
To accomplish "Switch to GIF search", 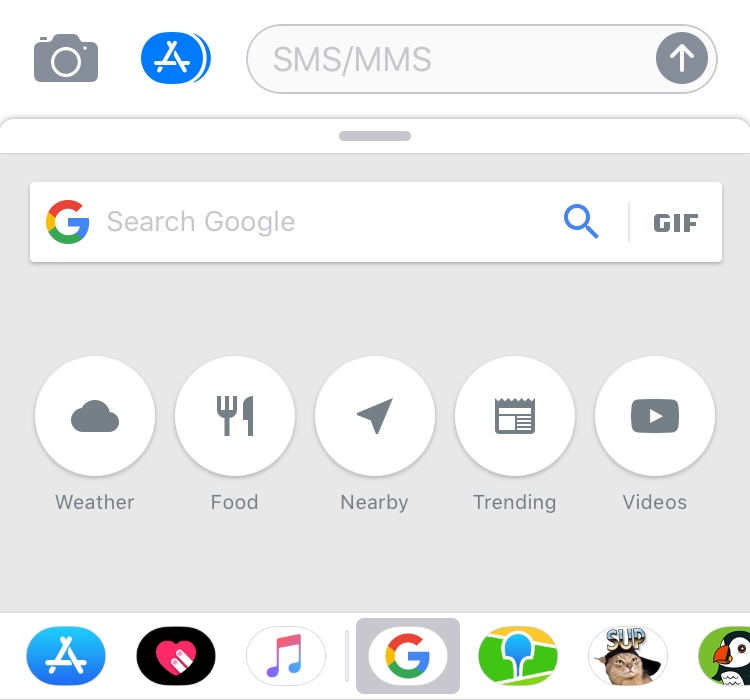I will [676, 222].
